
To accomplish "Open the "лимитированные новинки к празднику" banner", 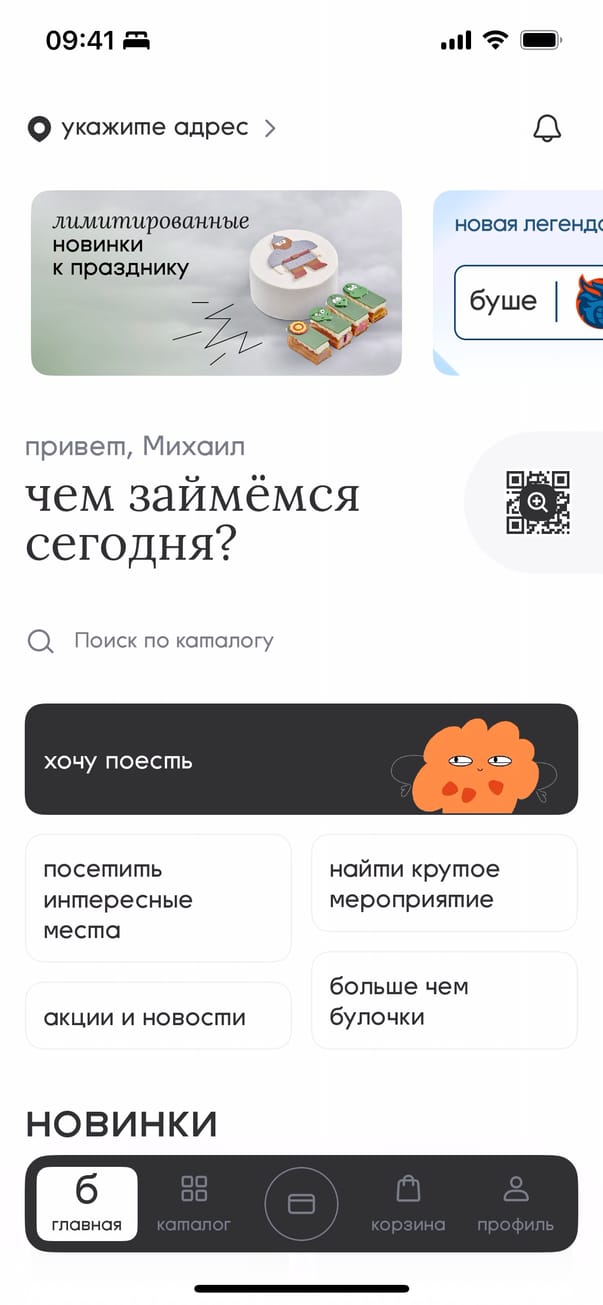I will click(216, 283).
